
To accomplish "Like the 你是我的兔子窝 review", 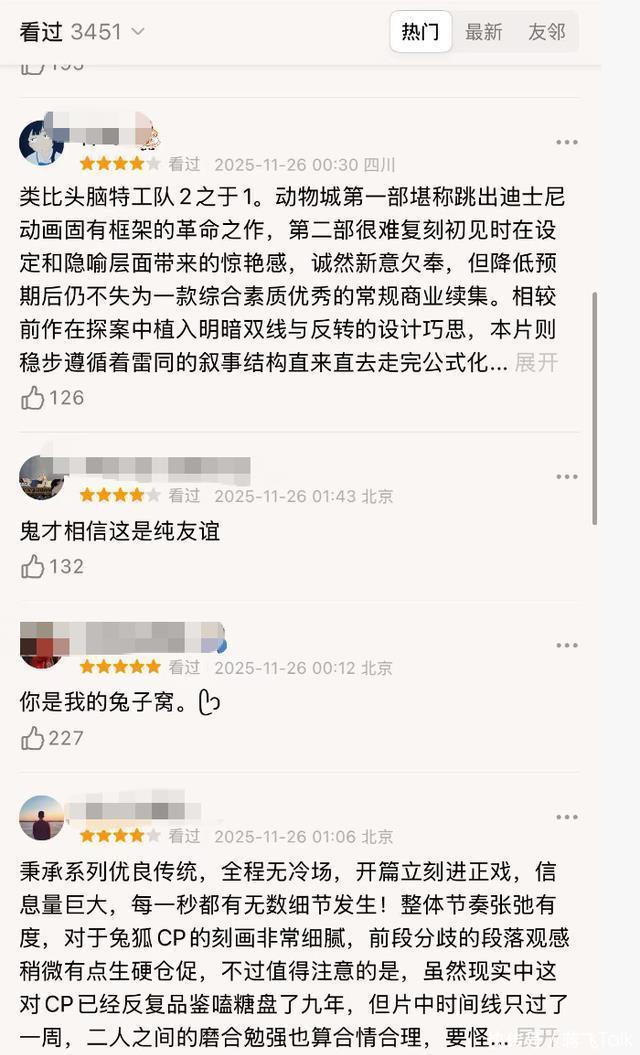I will coord(34,739).
